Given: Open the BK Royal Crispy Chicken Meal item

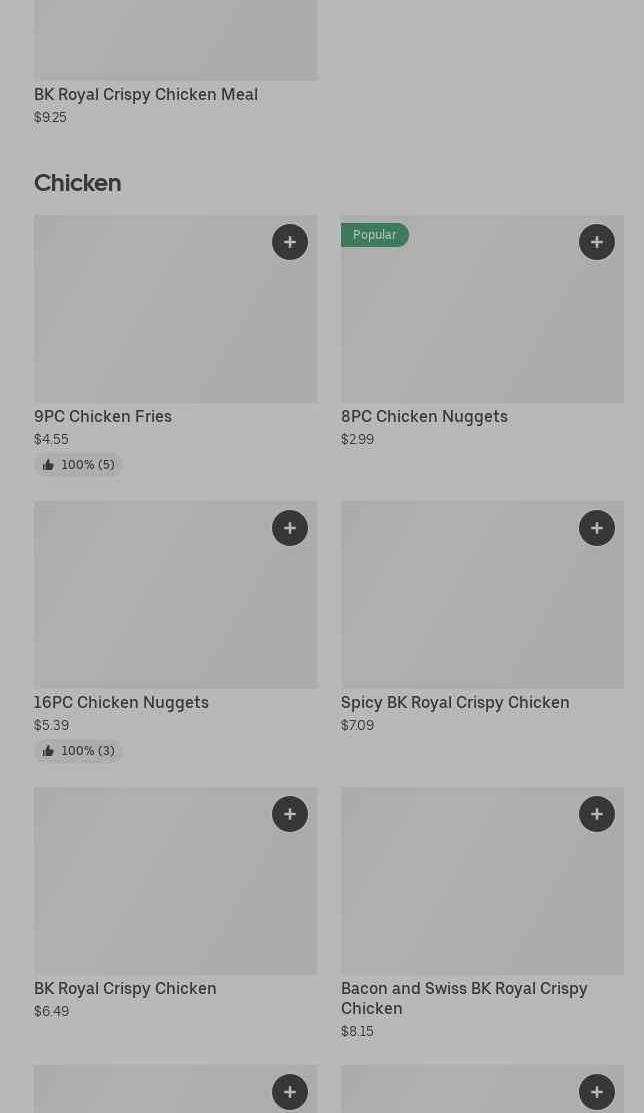Looking at the screenshot, I should [x=175, y=64].
